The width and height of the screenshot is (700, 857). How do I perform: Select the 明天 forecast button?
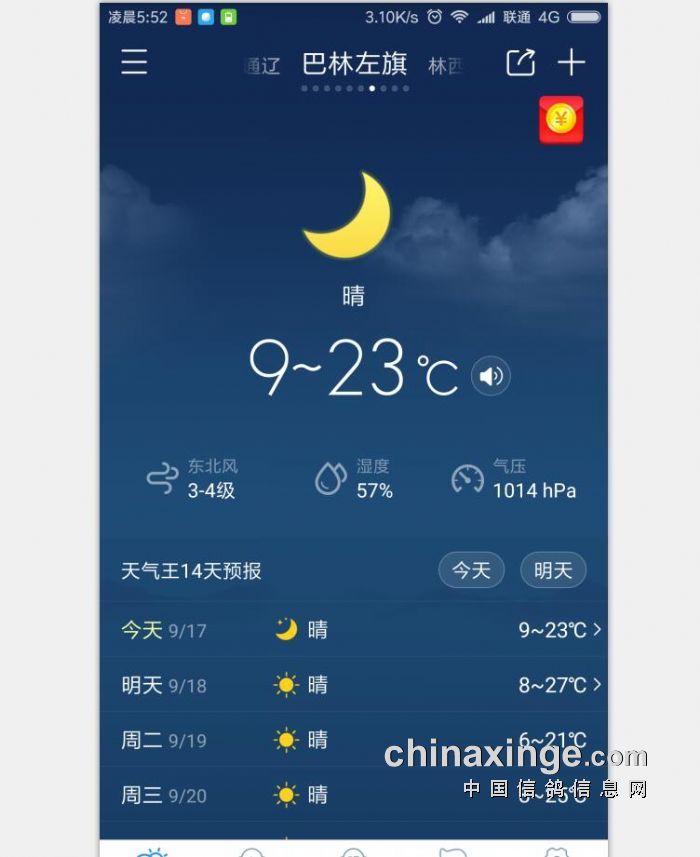click(x=552, y=570)
